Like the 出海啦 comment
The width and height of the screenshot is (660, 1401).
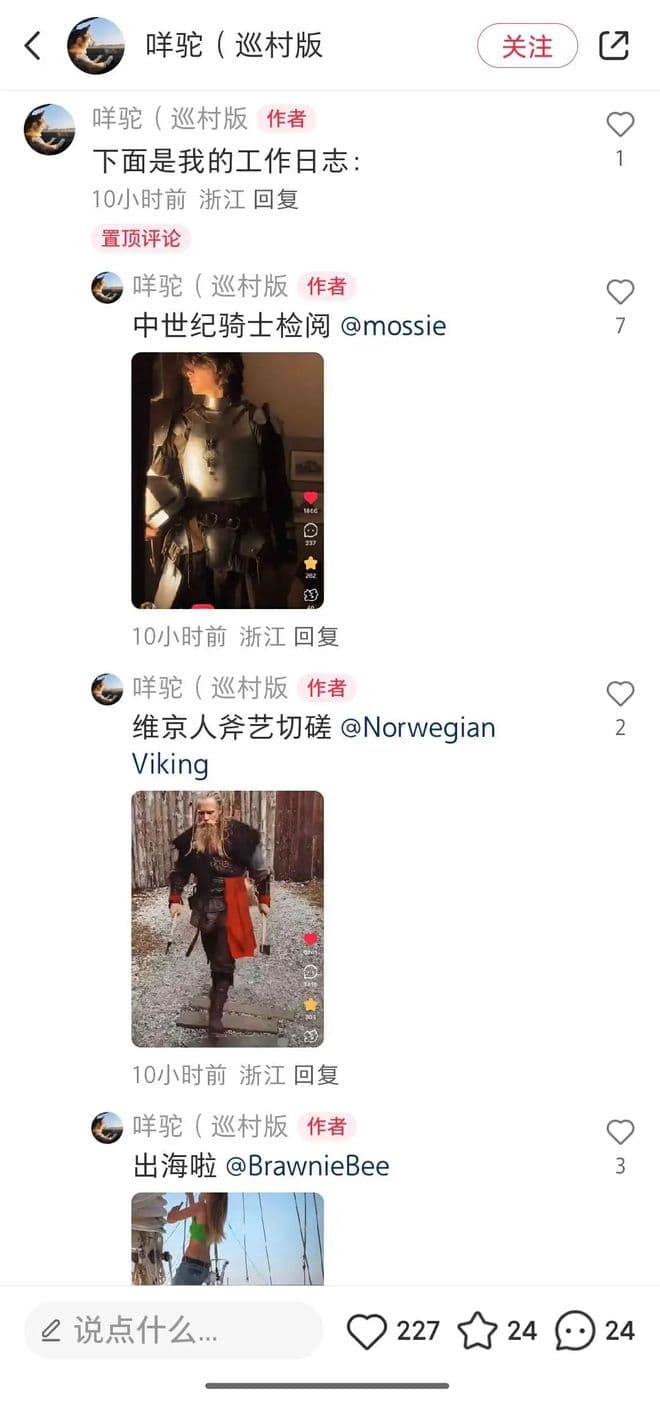click(620, 1132)
